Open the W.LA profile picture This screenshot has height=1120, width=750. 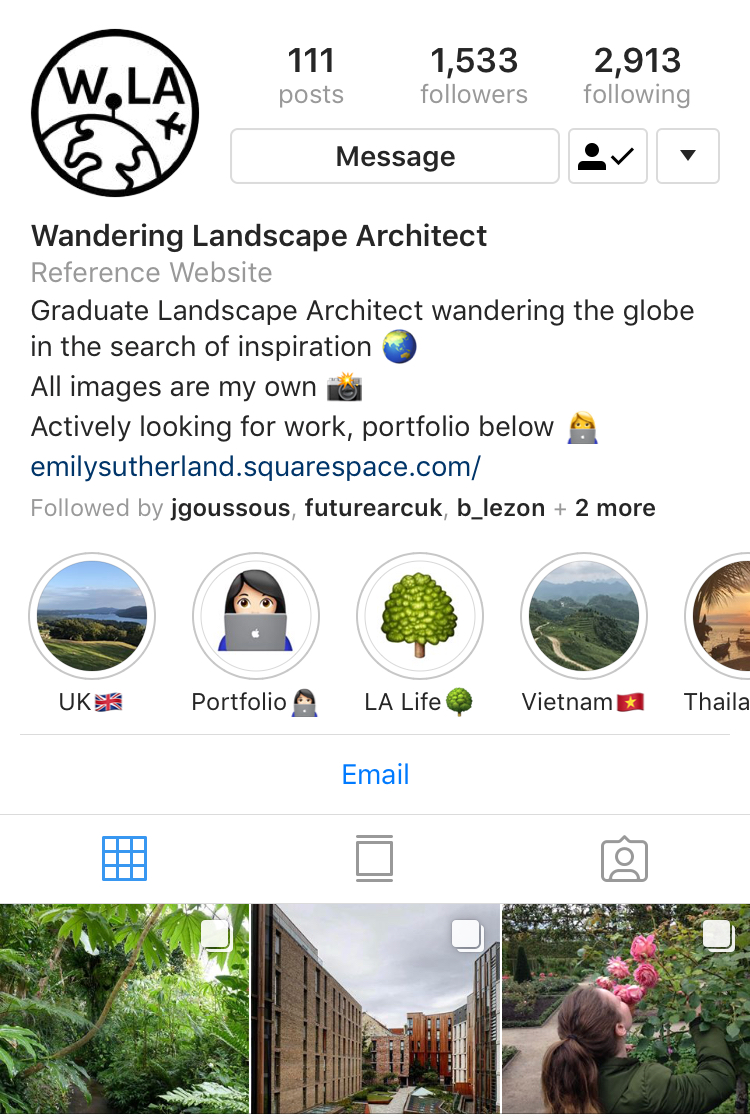[x=115, y=112]
